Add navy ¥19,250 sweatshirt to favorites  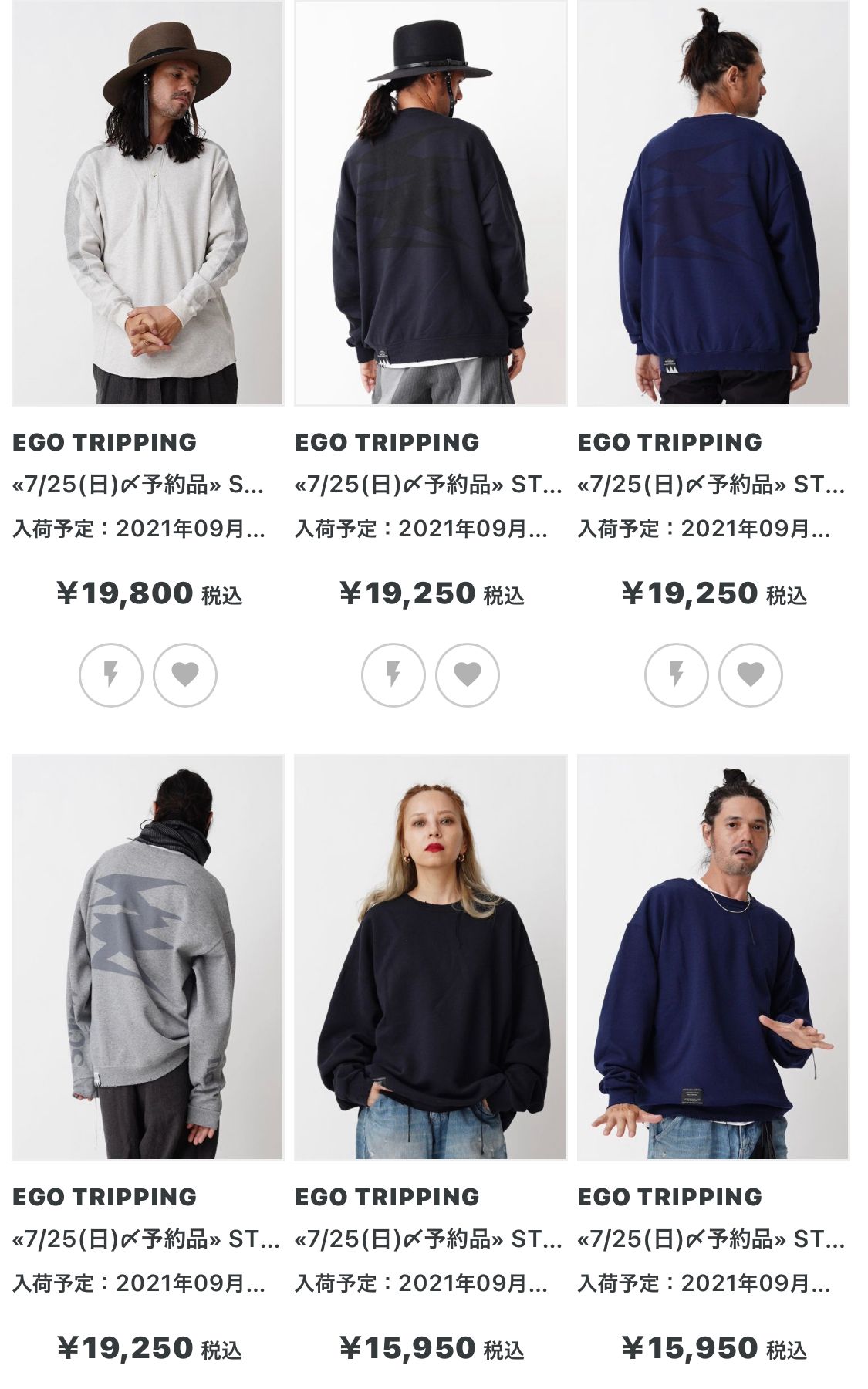coord(751,674)
